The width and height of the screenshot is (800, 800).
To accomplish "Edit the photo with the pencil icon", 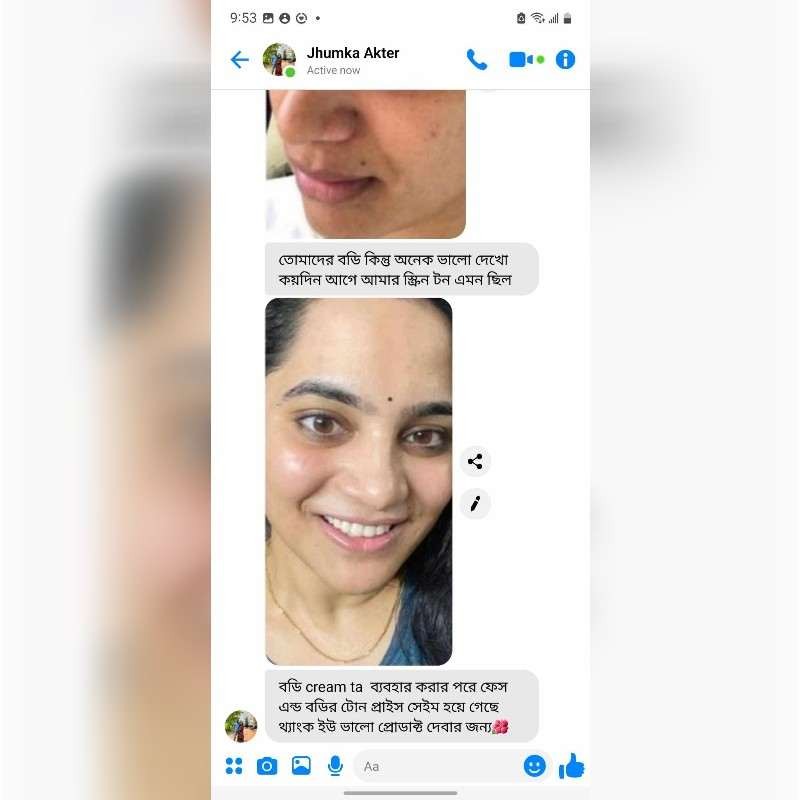I will coord(475,503).
